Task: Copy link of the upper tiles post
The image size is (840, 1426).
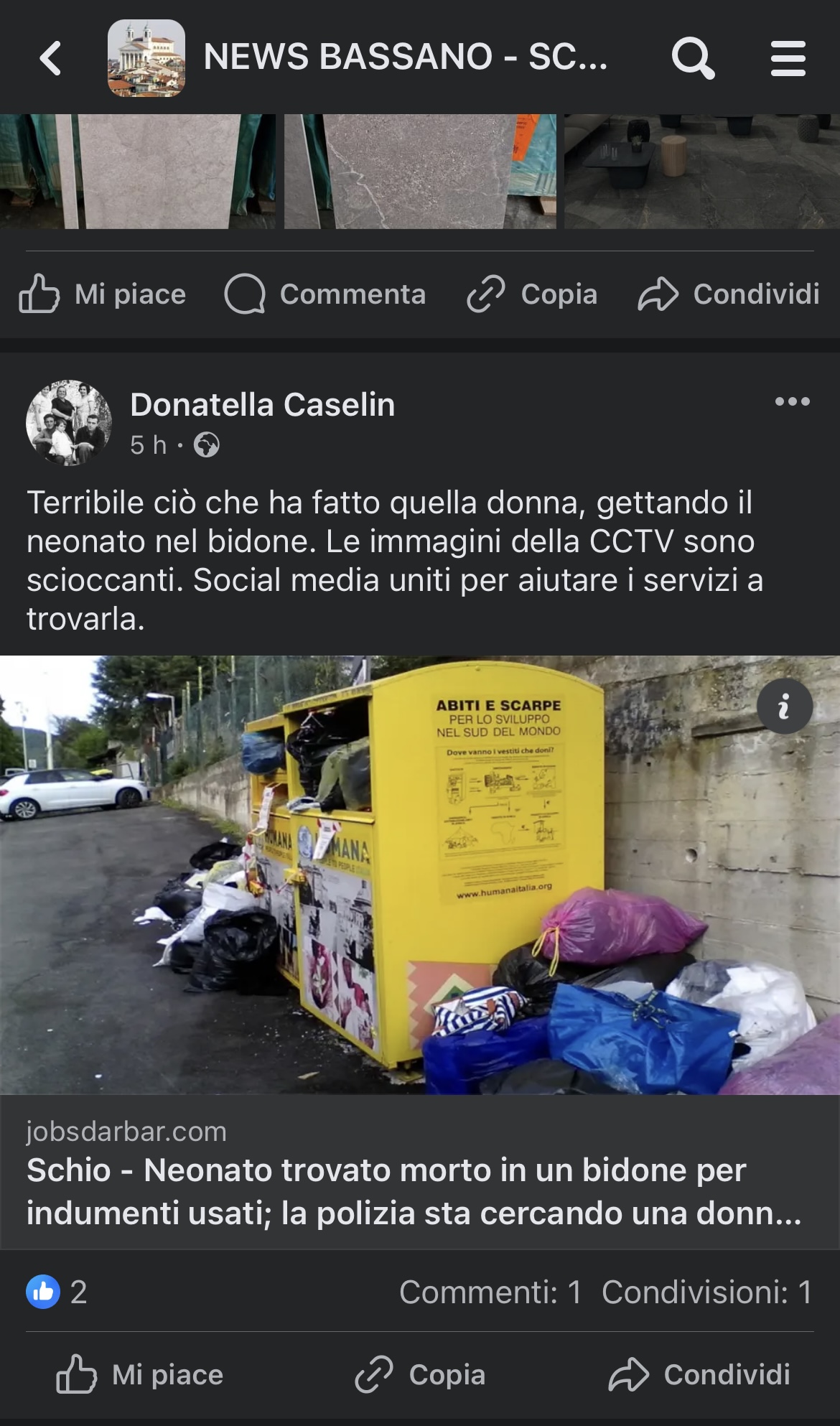Action: (532, 294)
